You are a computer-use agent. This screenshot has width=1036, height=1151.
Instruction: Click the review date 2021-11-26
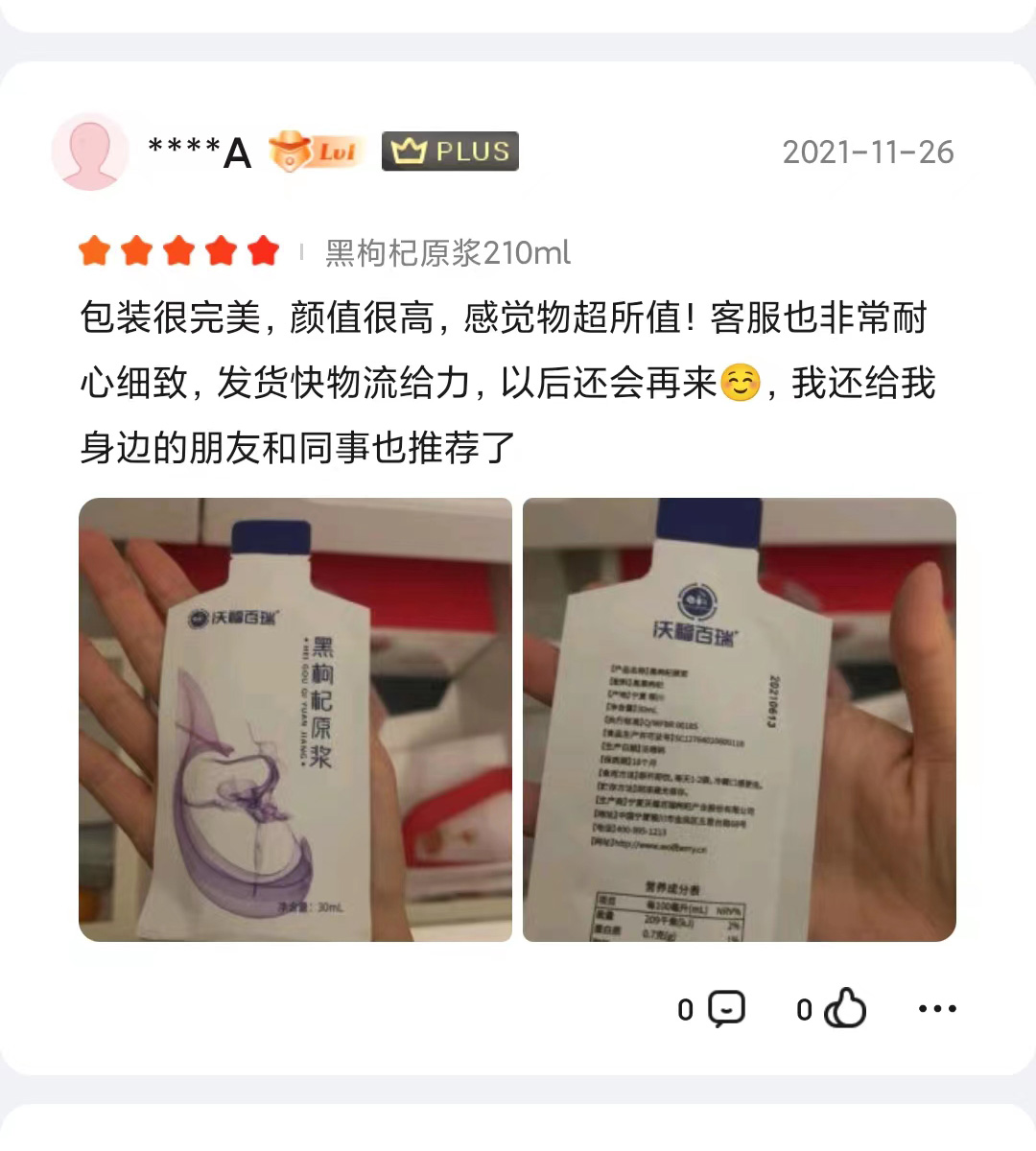click(868, 152)
